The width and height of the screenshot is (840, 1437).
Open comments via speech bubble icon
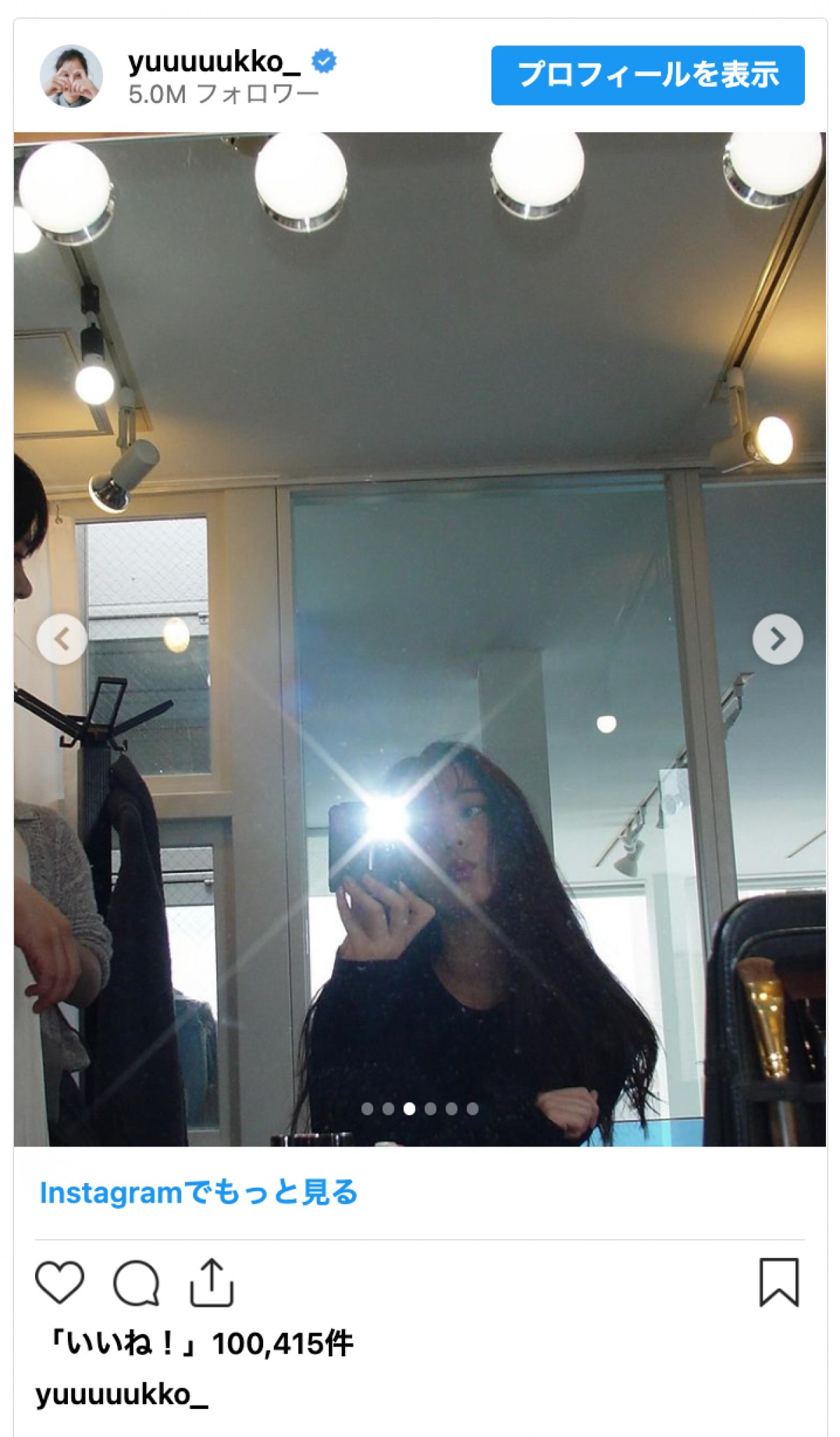coord(136,1282)
